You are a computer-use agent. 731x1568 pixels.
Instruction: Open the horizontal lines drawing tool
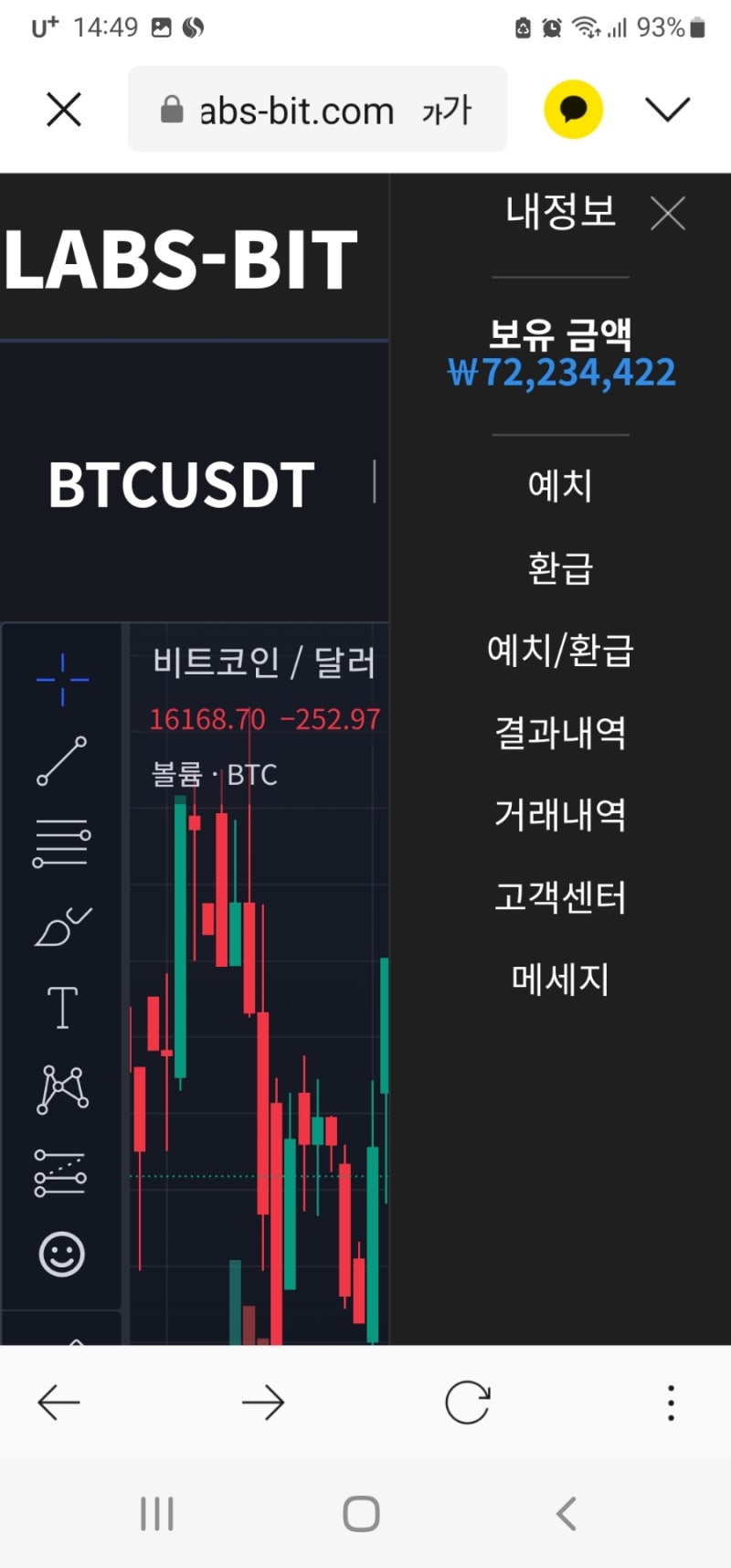(x=61, y=839)
